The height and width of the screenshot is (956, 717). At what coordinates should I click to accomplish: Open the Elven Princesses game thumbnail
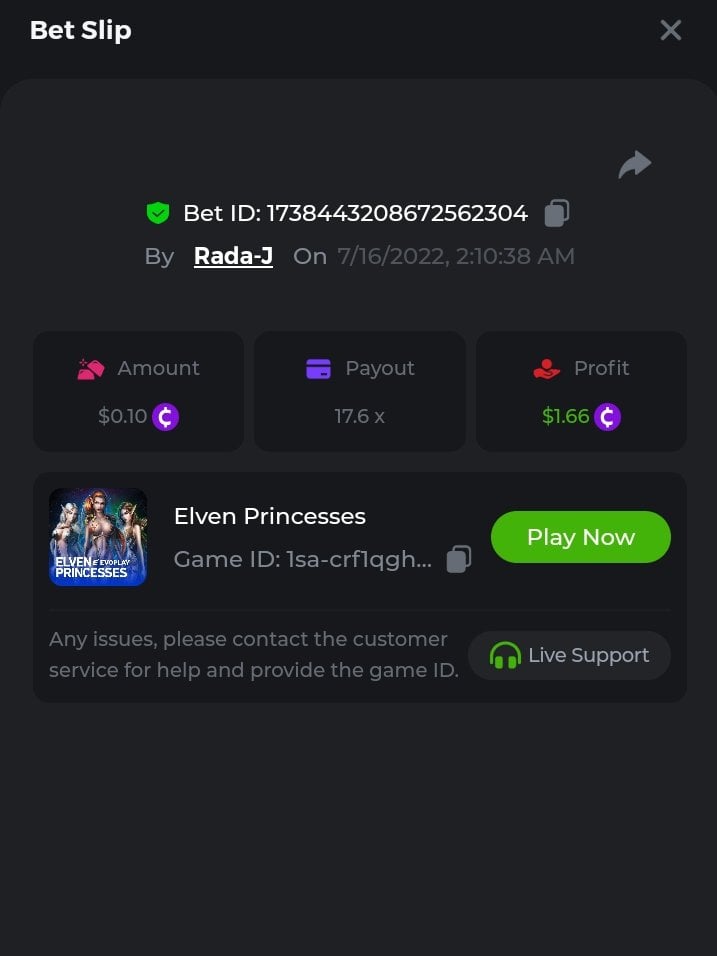coord(98,537)
